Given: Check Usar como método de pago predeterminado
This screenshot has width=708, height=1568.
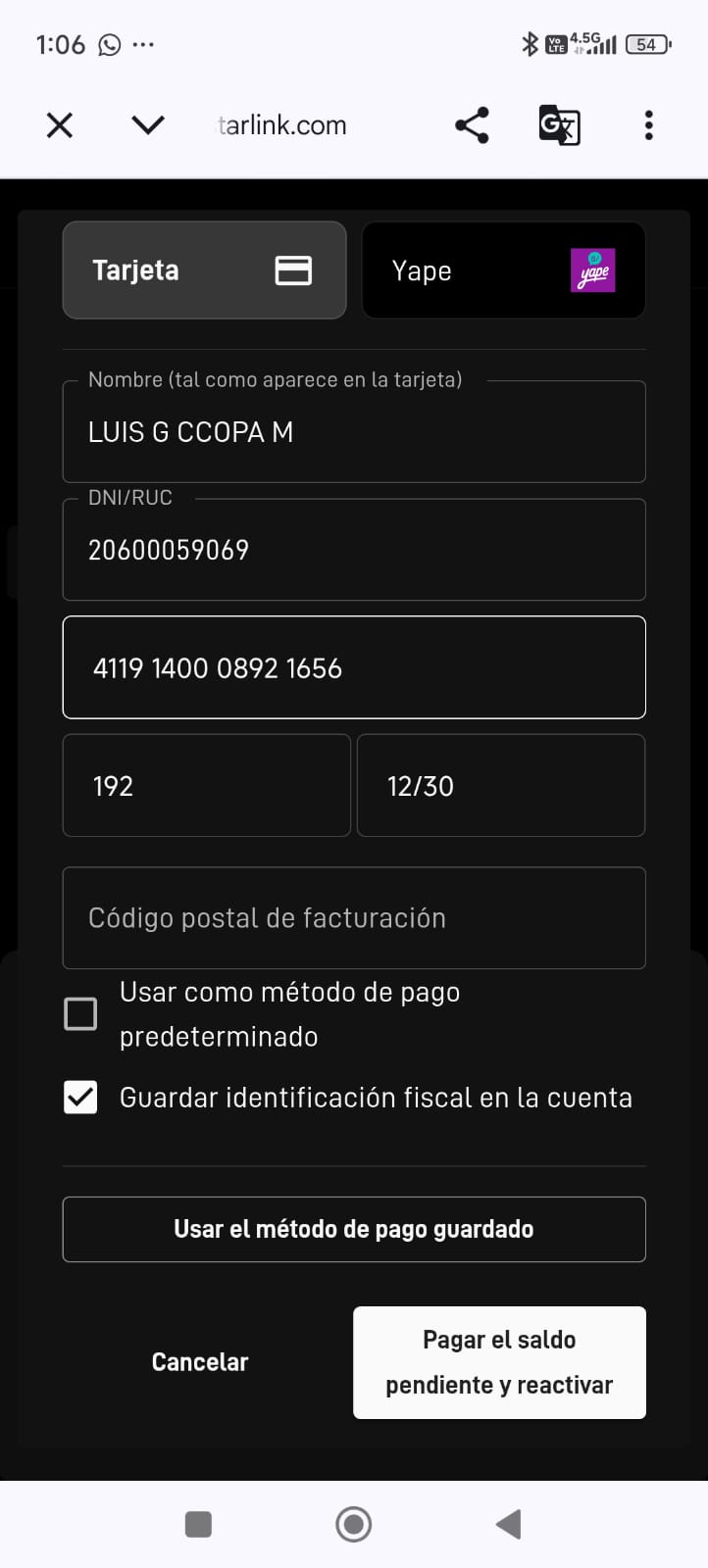Looking at the screenshot, I should click(80, 1013).
